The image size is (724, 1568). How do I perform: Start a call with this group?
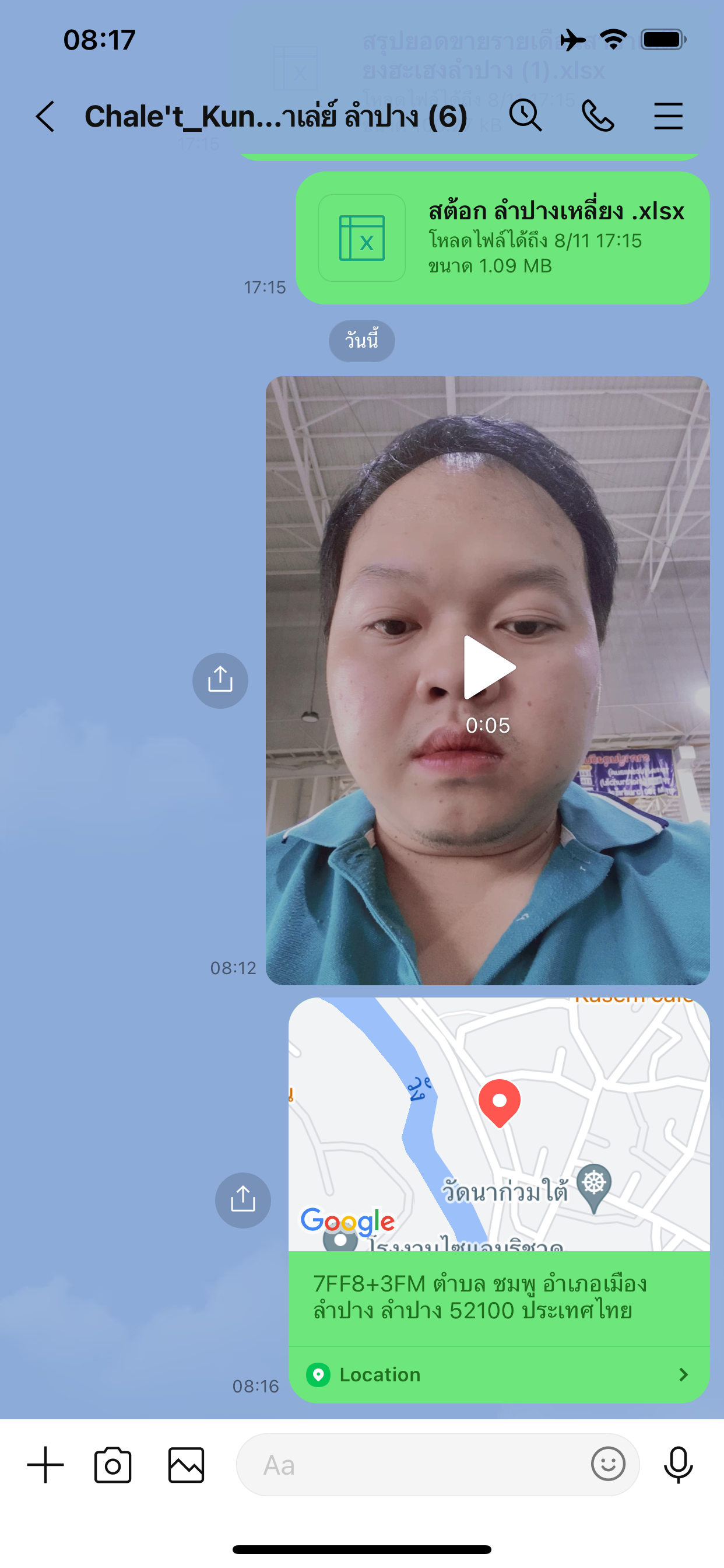tap(598, 116)
